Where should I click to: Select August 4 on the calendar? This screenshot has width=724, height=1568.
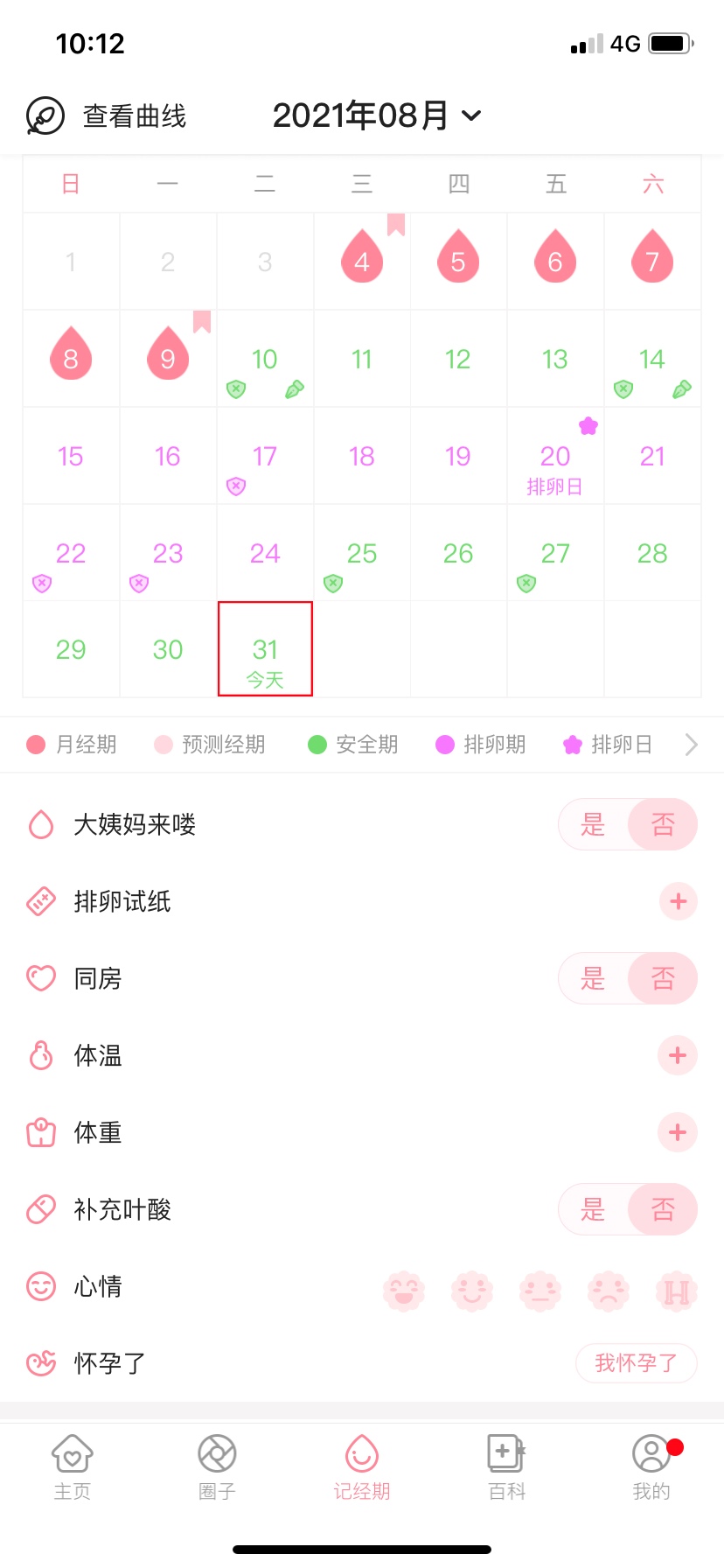click(x=362, y=261)
